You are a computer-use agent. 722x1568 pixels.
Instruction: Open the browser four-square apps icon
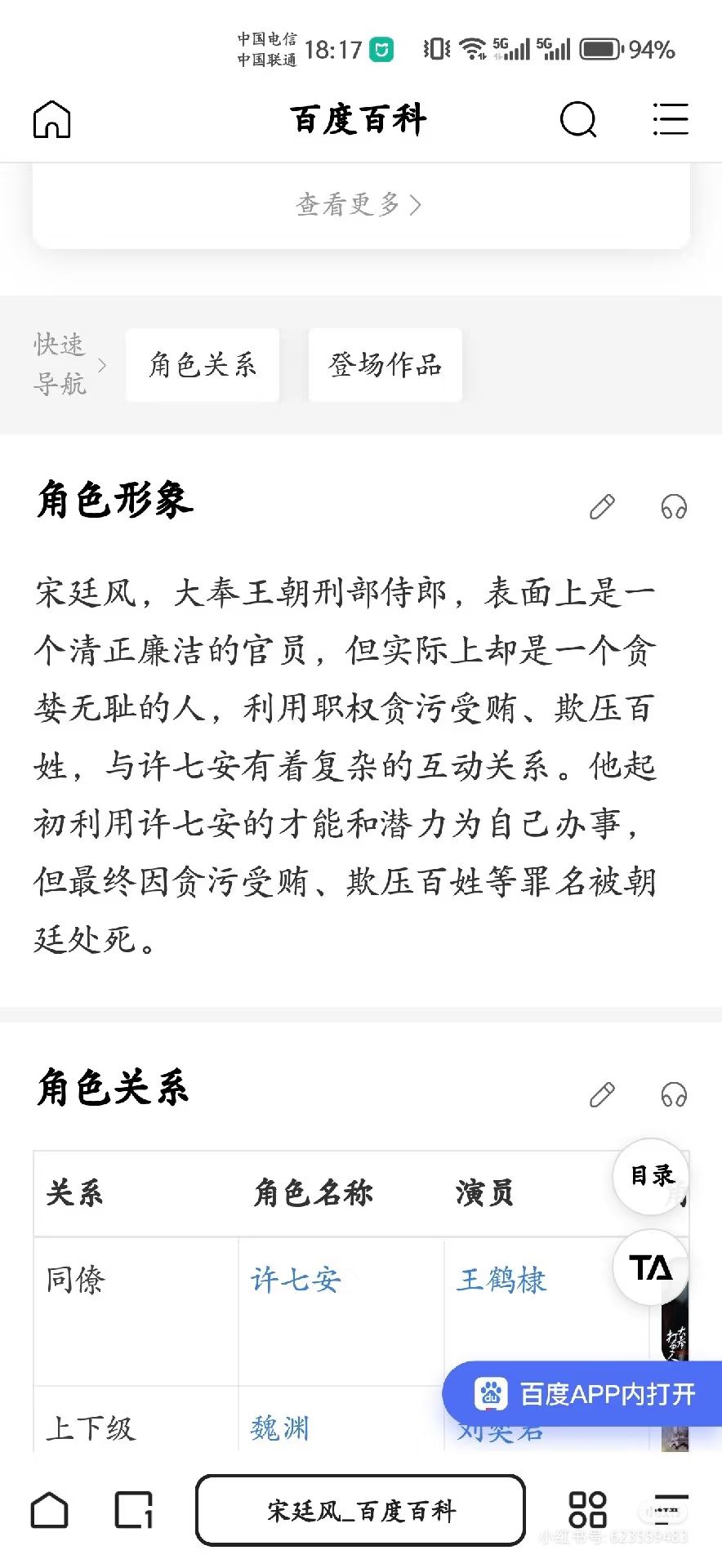(587, 1510)
